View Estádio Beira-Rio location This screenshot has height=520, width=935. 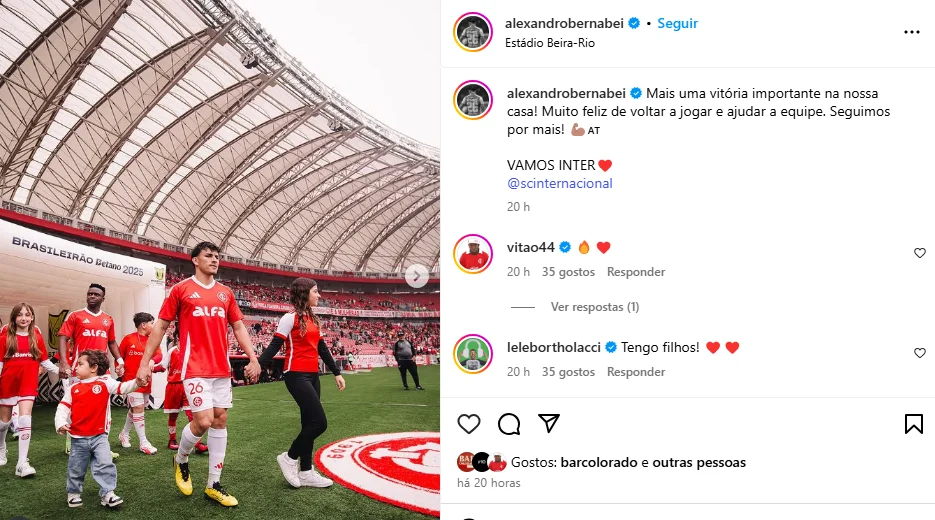tap(550, 43)
